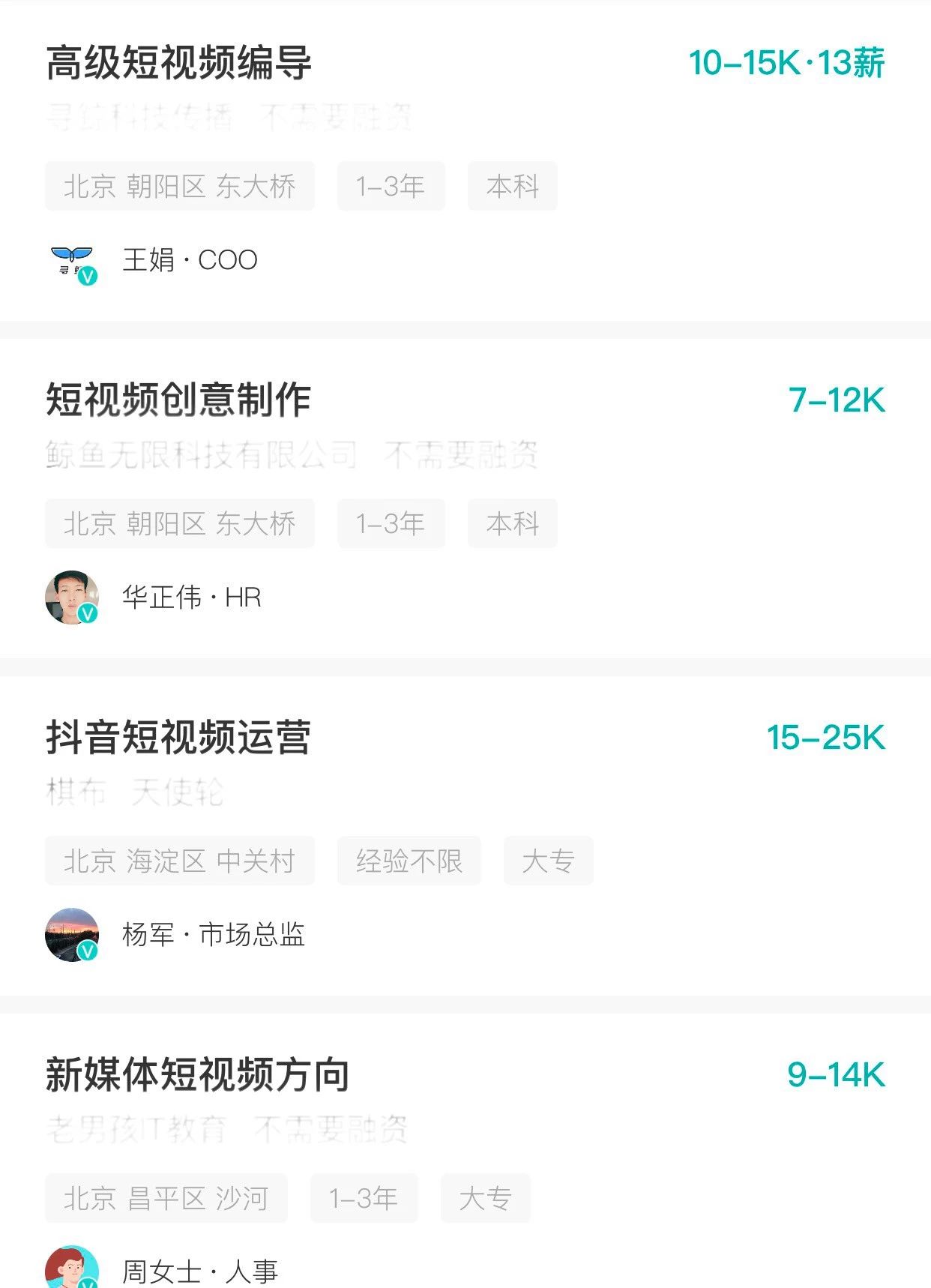
Task: Select the 新媒体短视频方向 job listing
Action: (x=197, y=1074)
